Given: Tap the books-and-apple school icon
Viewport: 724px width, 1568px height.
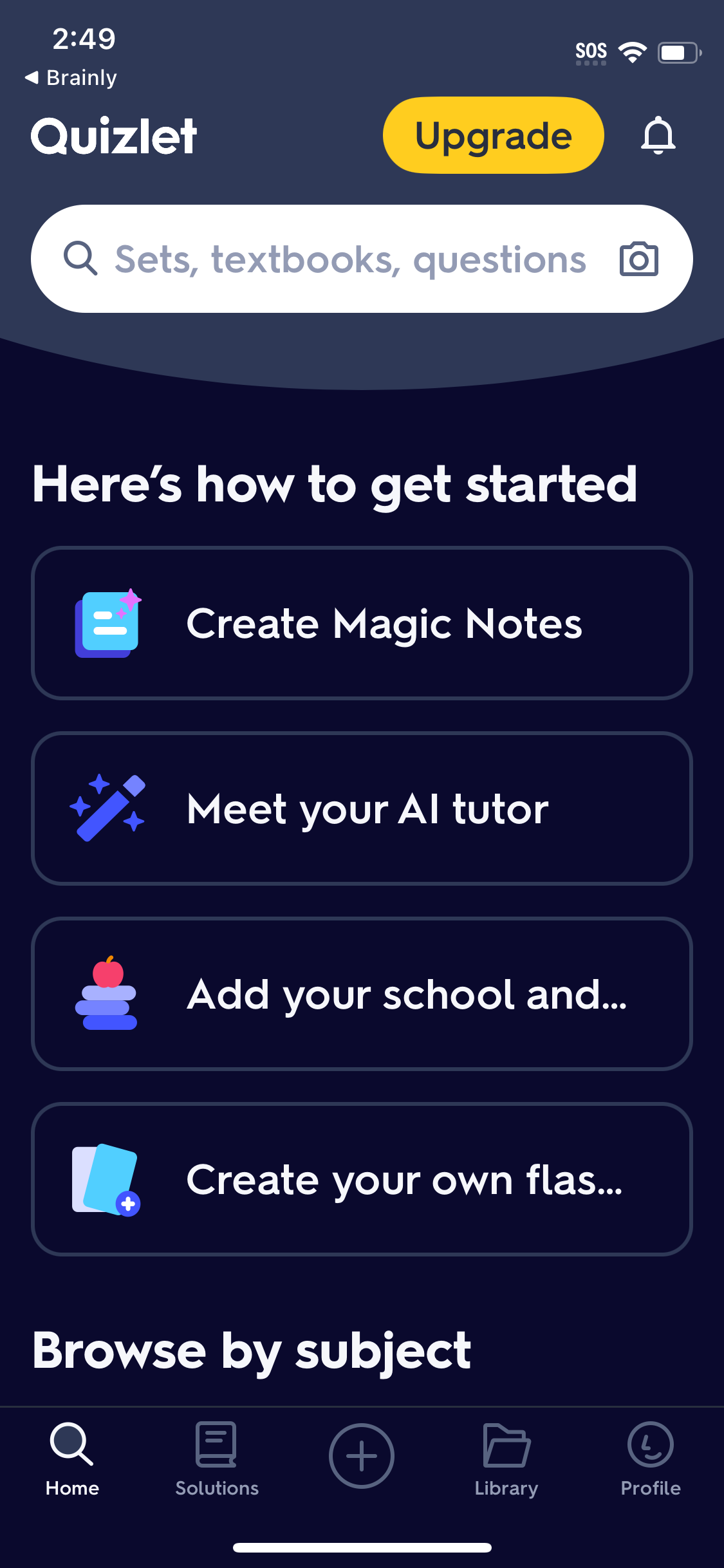Looking at the screenshot, I should (x=107, y=994).
